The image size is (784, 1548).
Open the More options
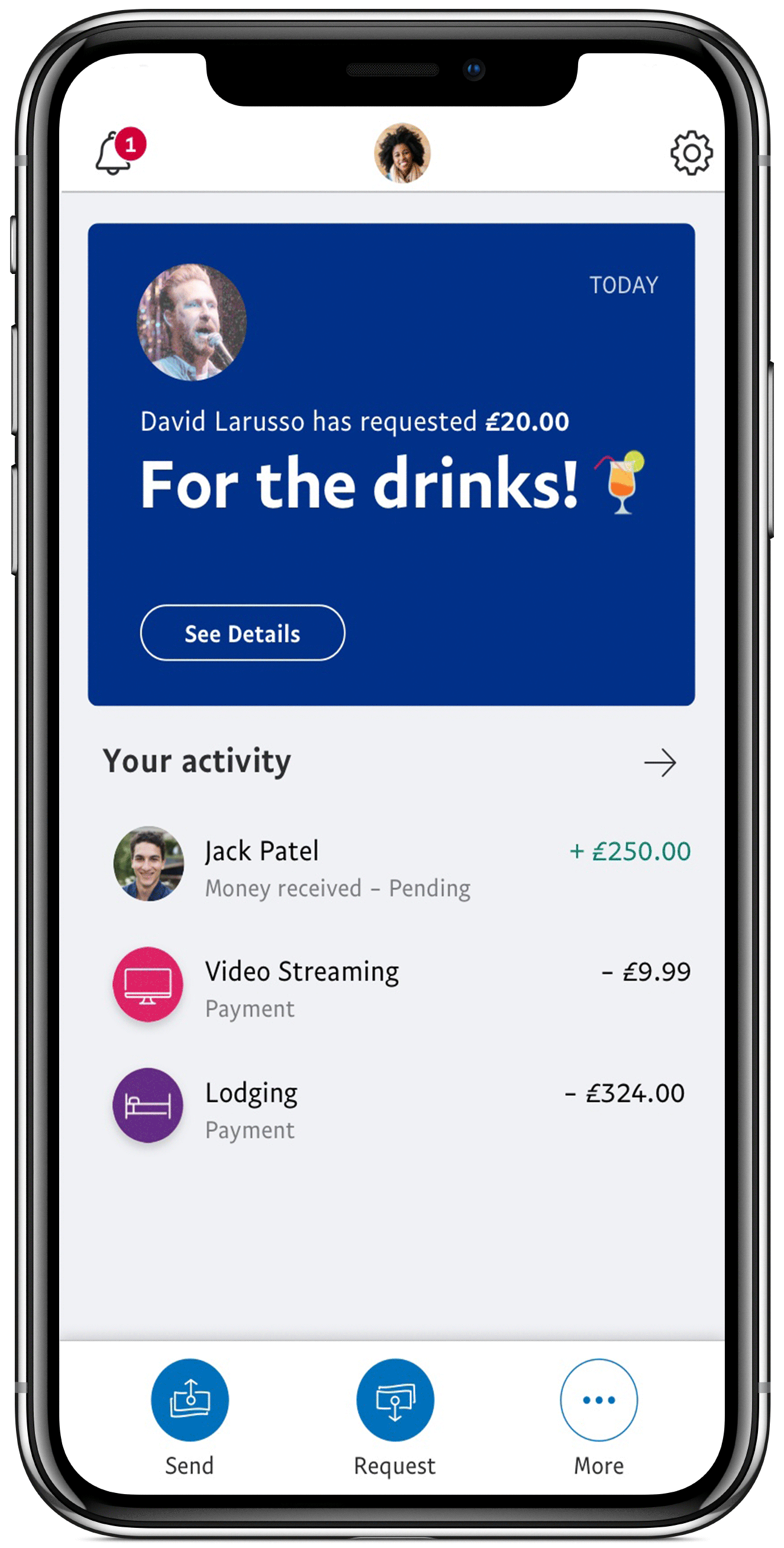pos(598,1400)
